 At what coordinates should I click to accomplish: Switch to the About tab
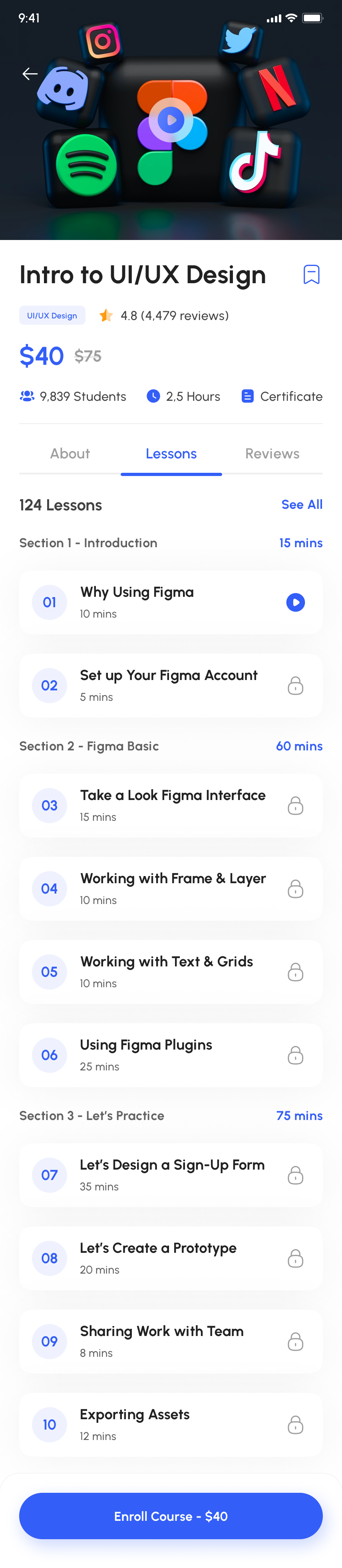(70, 454)
